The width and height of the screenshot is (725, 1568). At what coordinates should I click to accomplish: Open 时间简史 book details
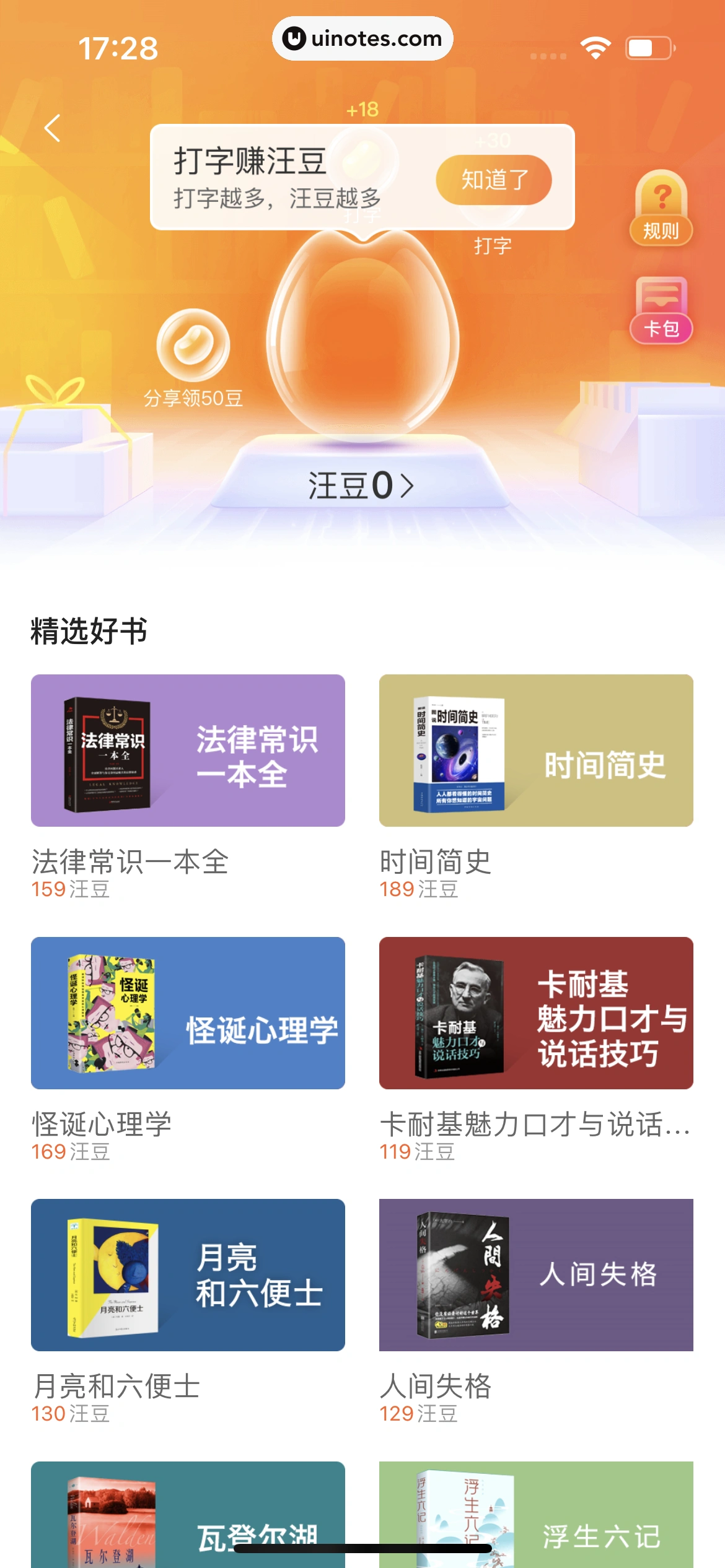537,751
